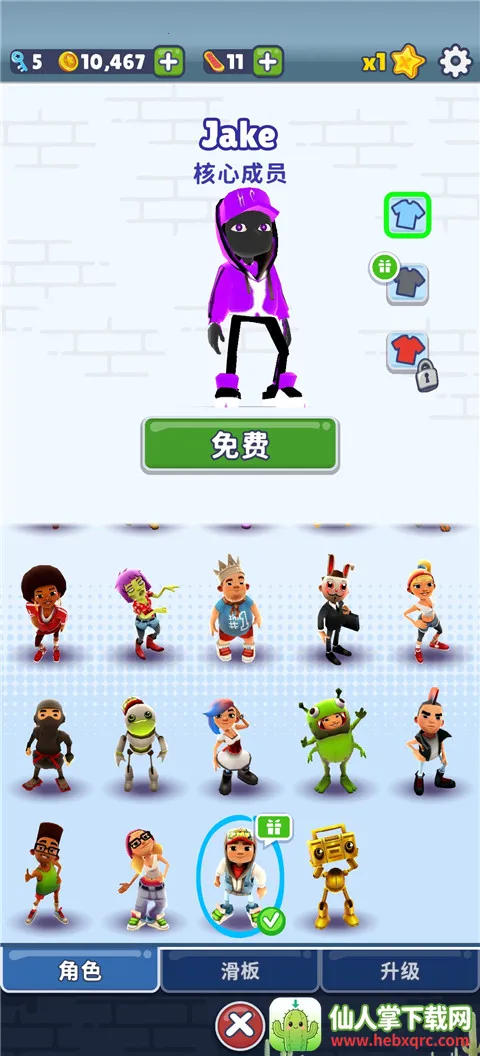Switch to the 滑板 tab
480x1056 pixels.
point(240,970)
